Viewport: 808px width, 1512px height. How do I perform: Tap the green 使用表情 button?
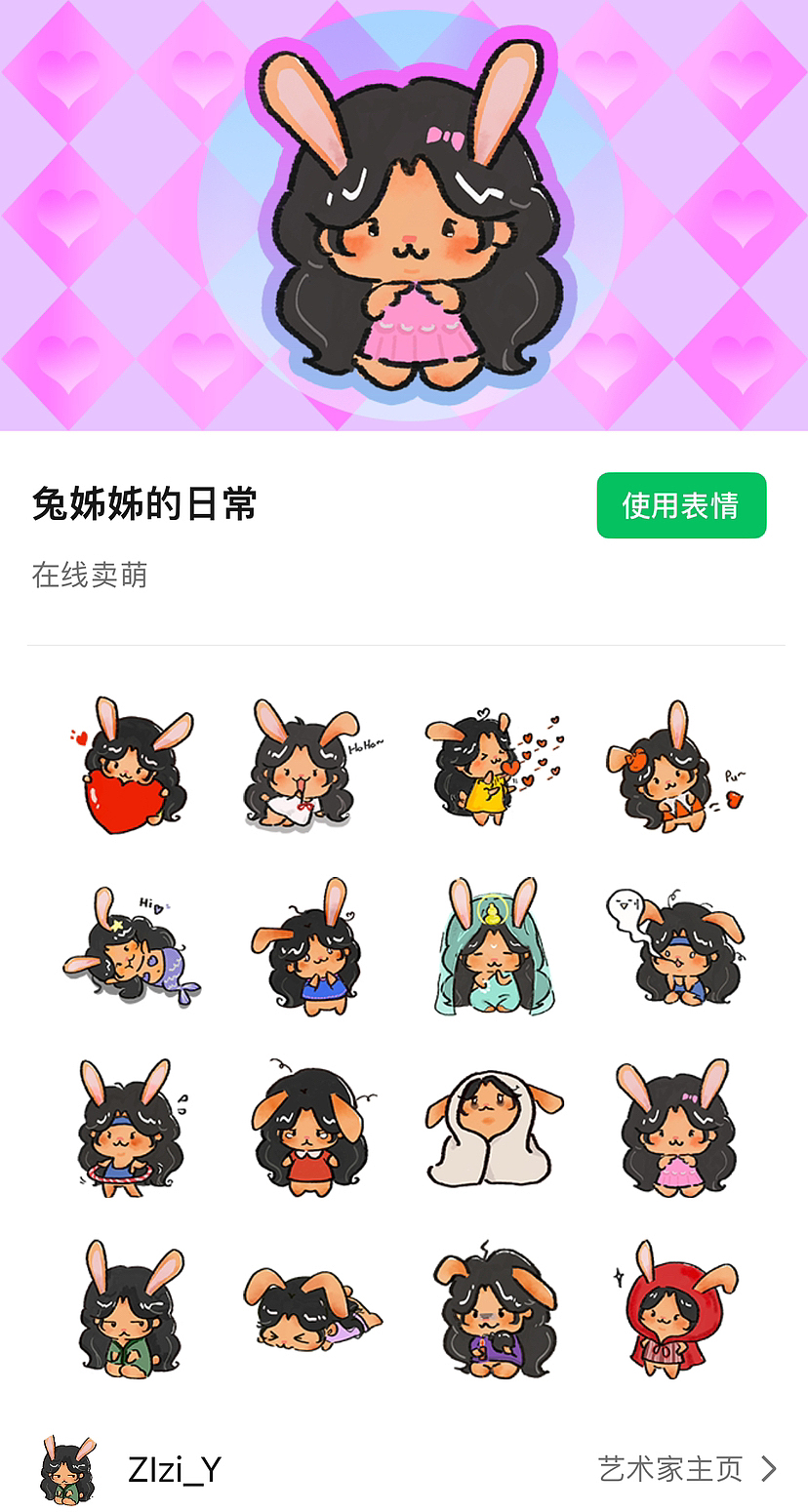[x=681, y=505]
